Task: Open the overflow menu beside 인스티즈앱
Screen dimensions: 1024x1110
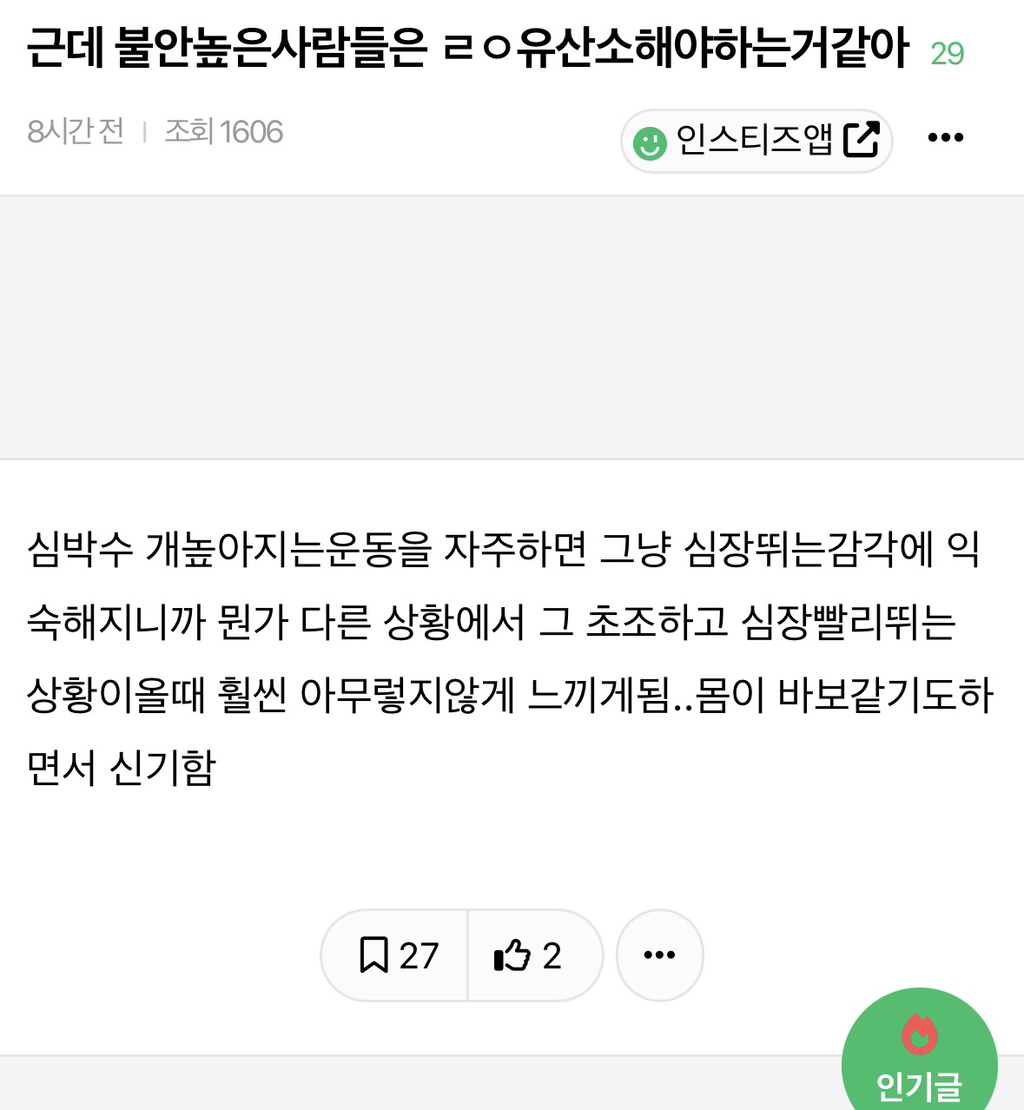Action: (945, 137)
